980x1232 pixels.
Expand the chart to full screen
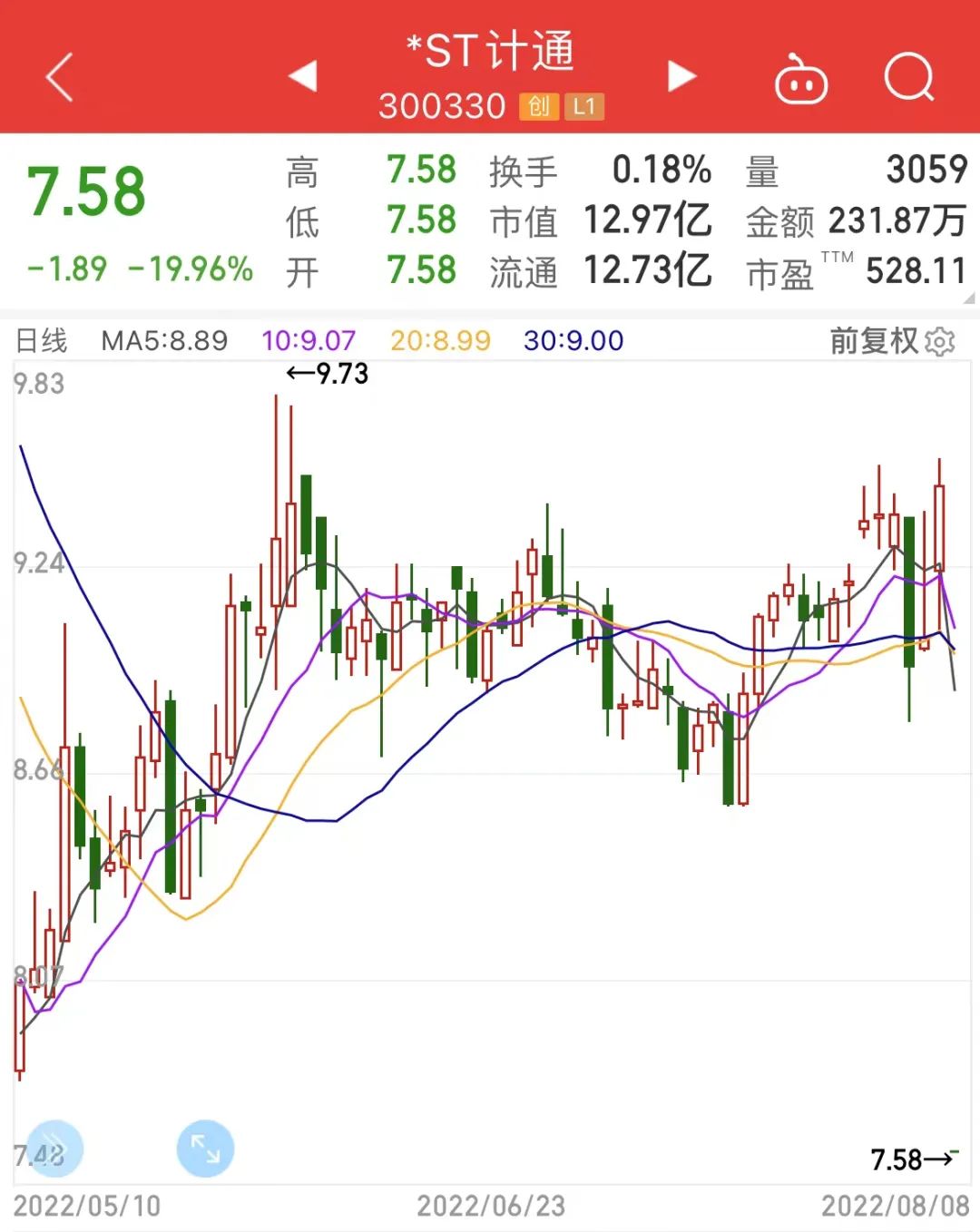[x=205, y=1149]
